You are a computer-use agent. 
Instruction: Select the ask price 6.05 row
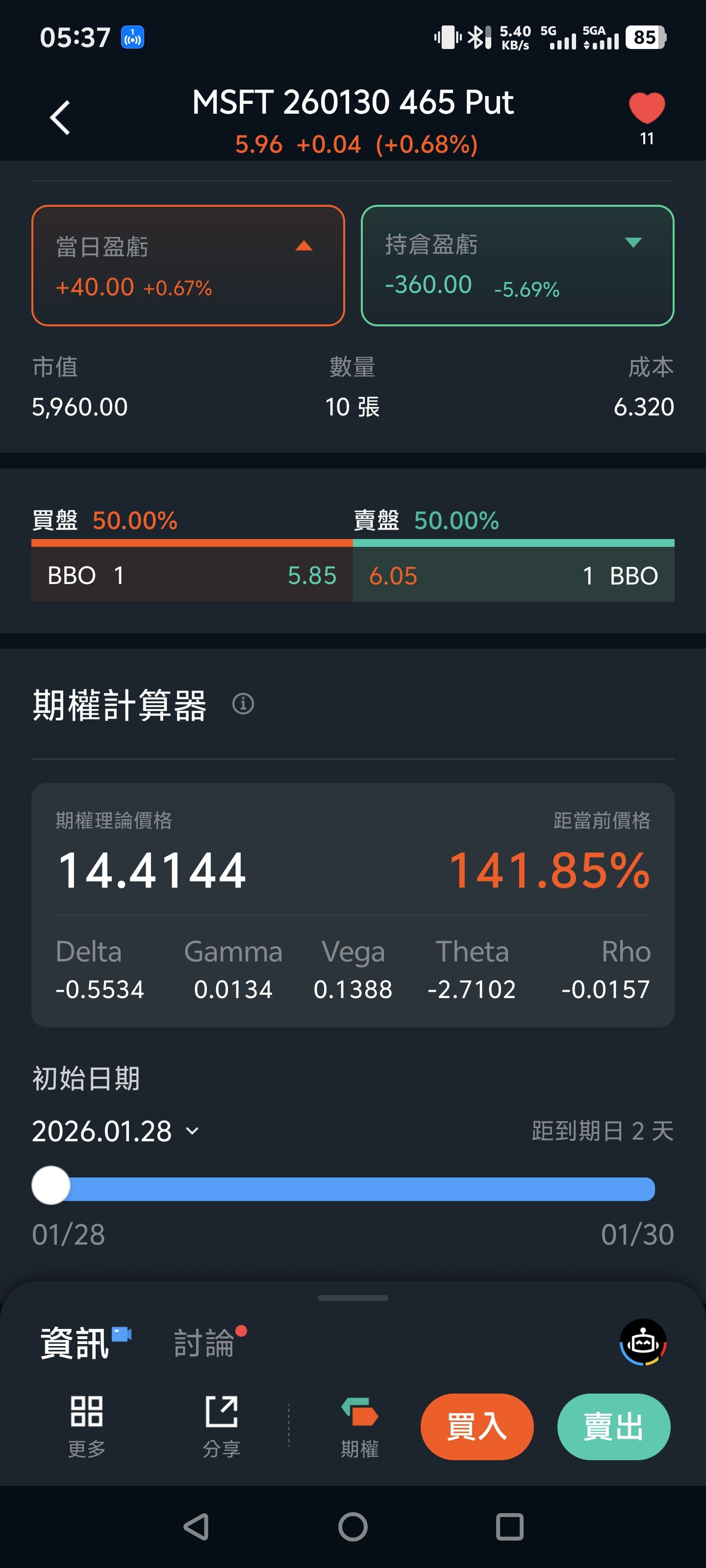click(513, 575)
